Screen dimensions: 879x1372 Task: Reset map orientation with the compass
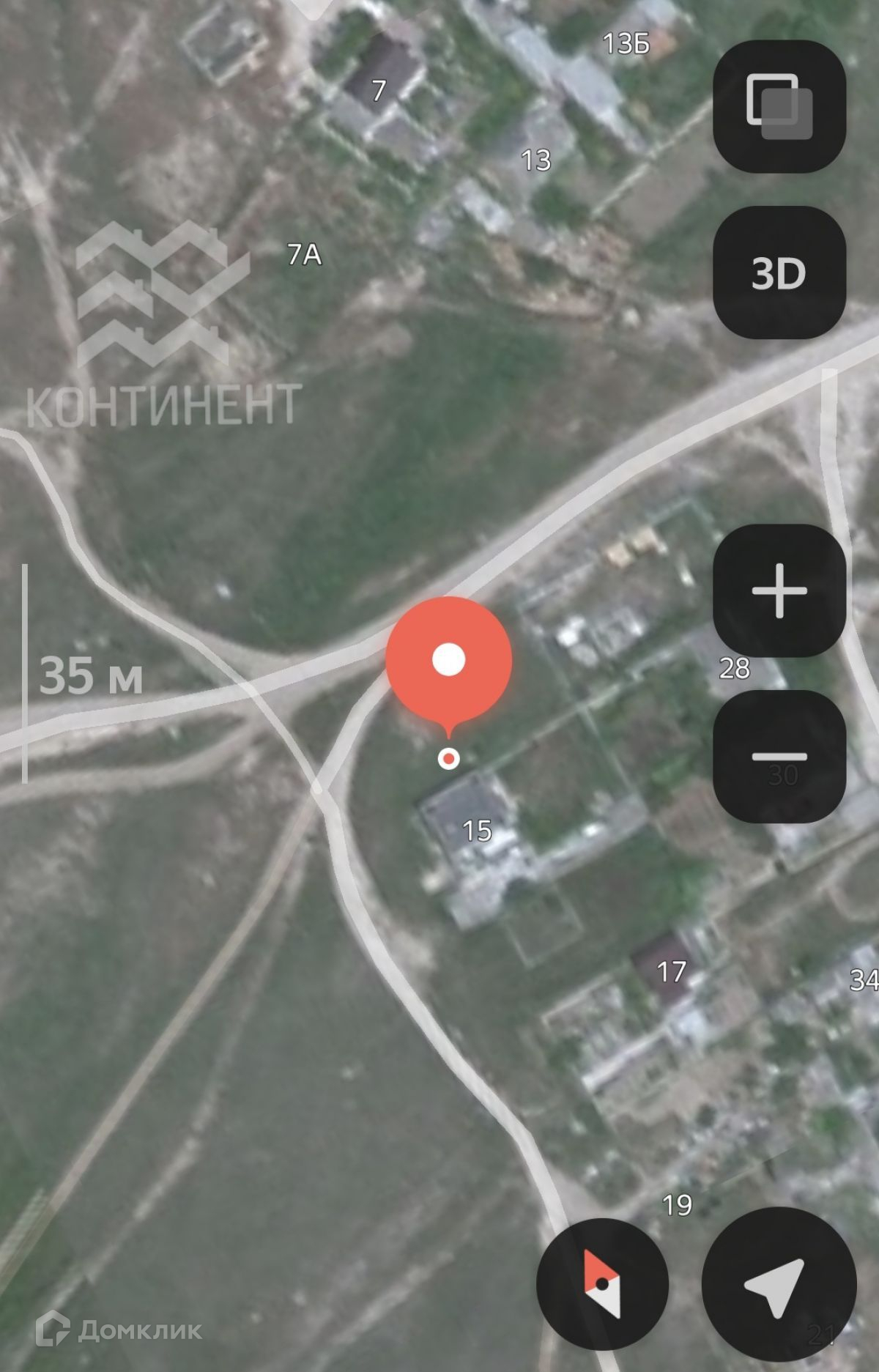click(602, 1283)
